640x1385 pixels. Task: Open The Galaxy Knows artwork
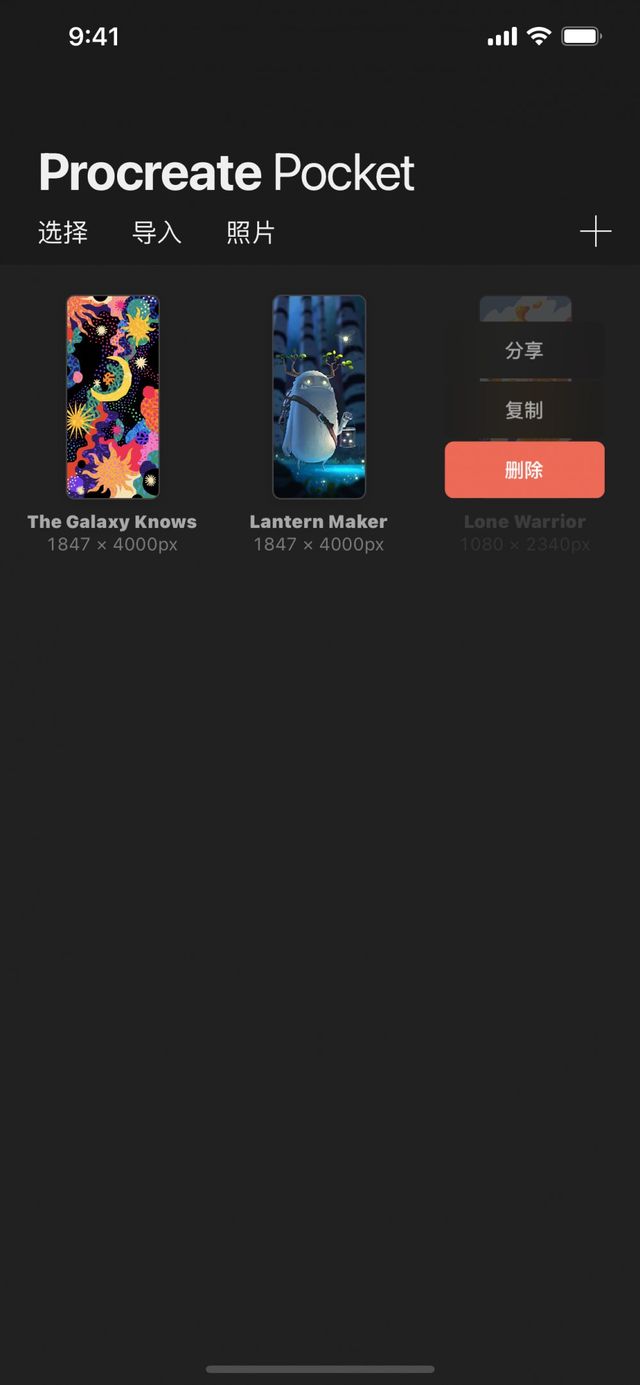(113, 397)
